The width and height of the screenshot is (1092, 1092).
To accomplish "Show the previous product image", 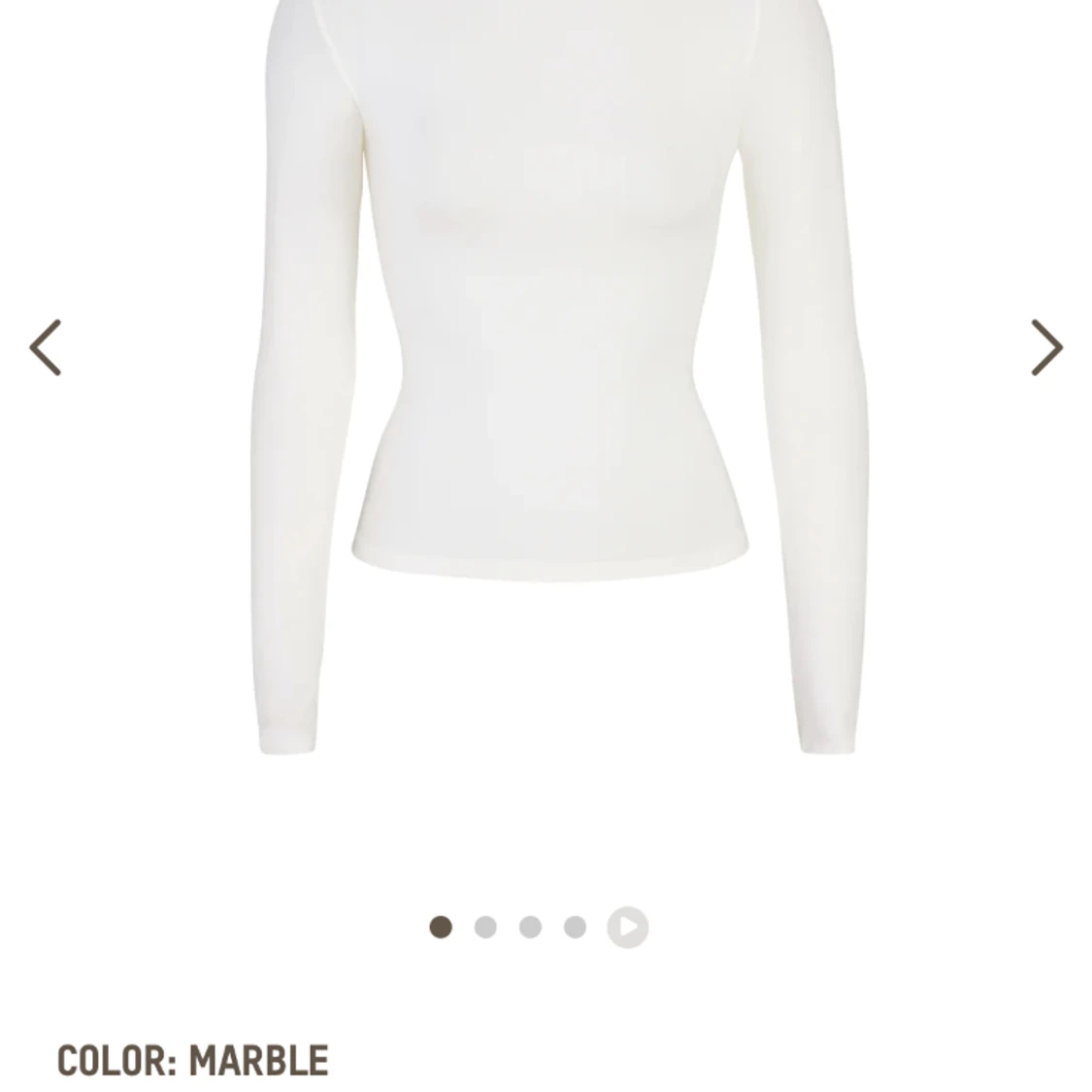I will 46,347.
